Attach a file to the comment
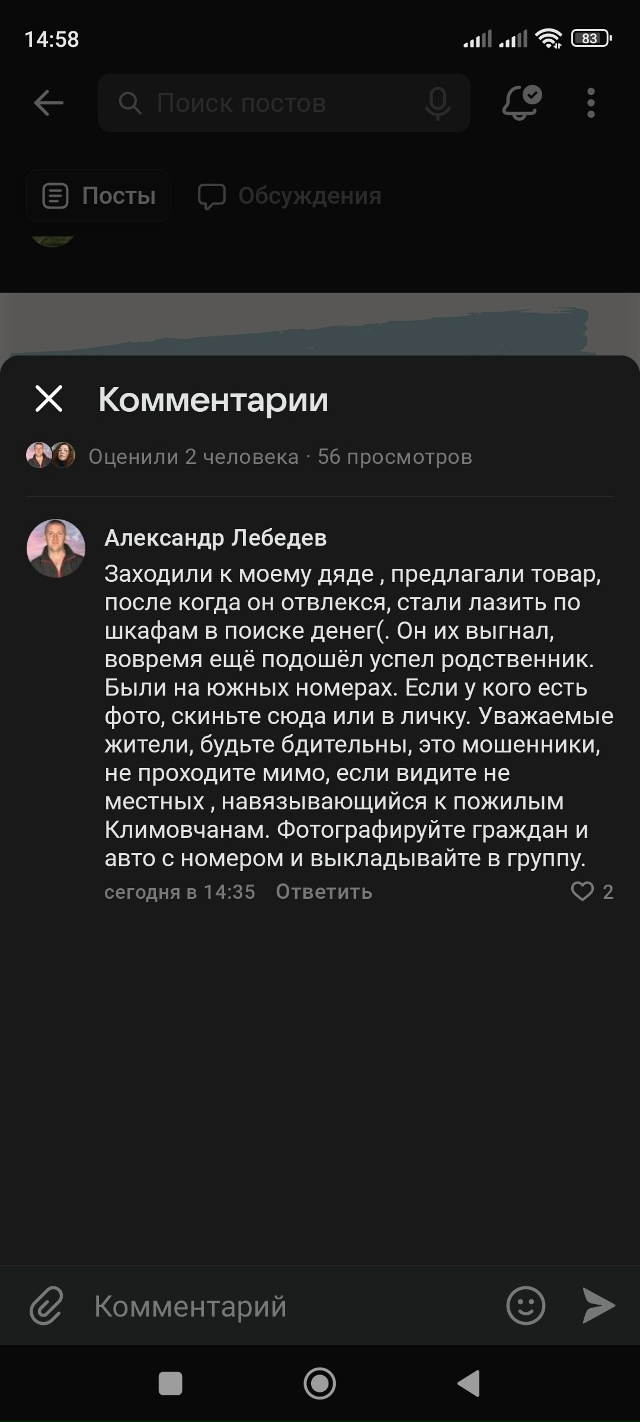 click(x=46, y=1306)
